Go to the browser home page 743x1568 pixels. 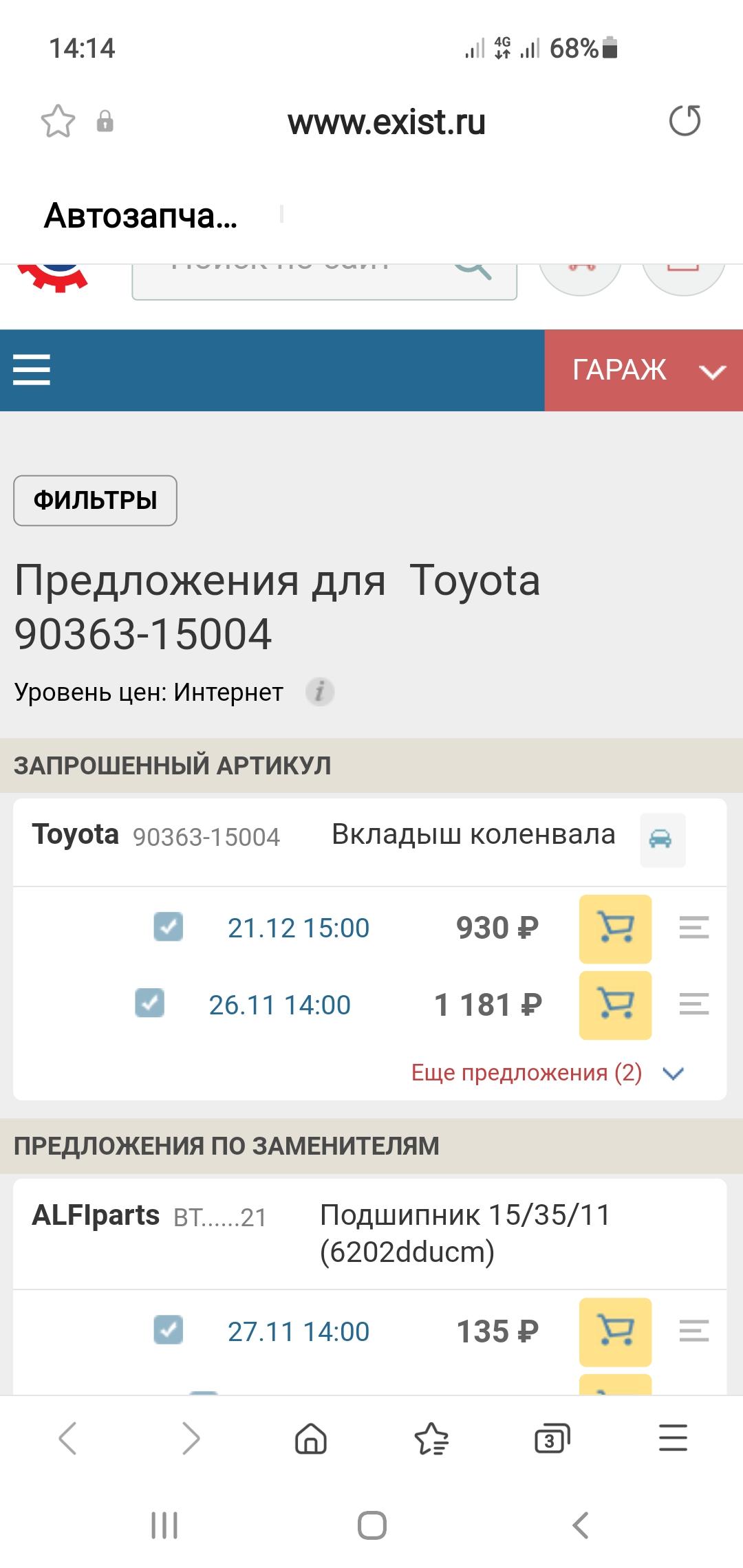[x=311, y=1437]
